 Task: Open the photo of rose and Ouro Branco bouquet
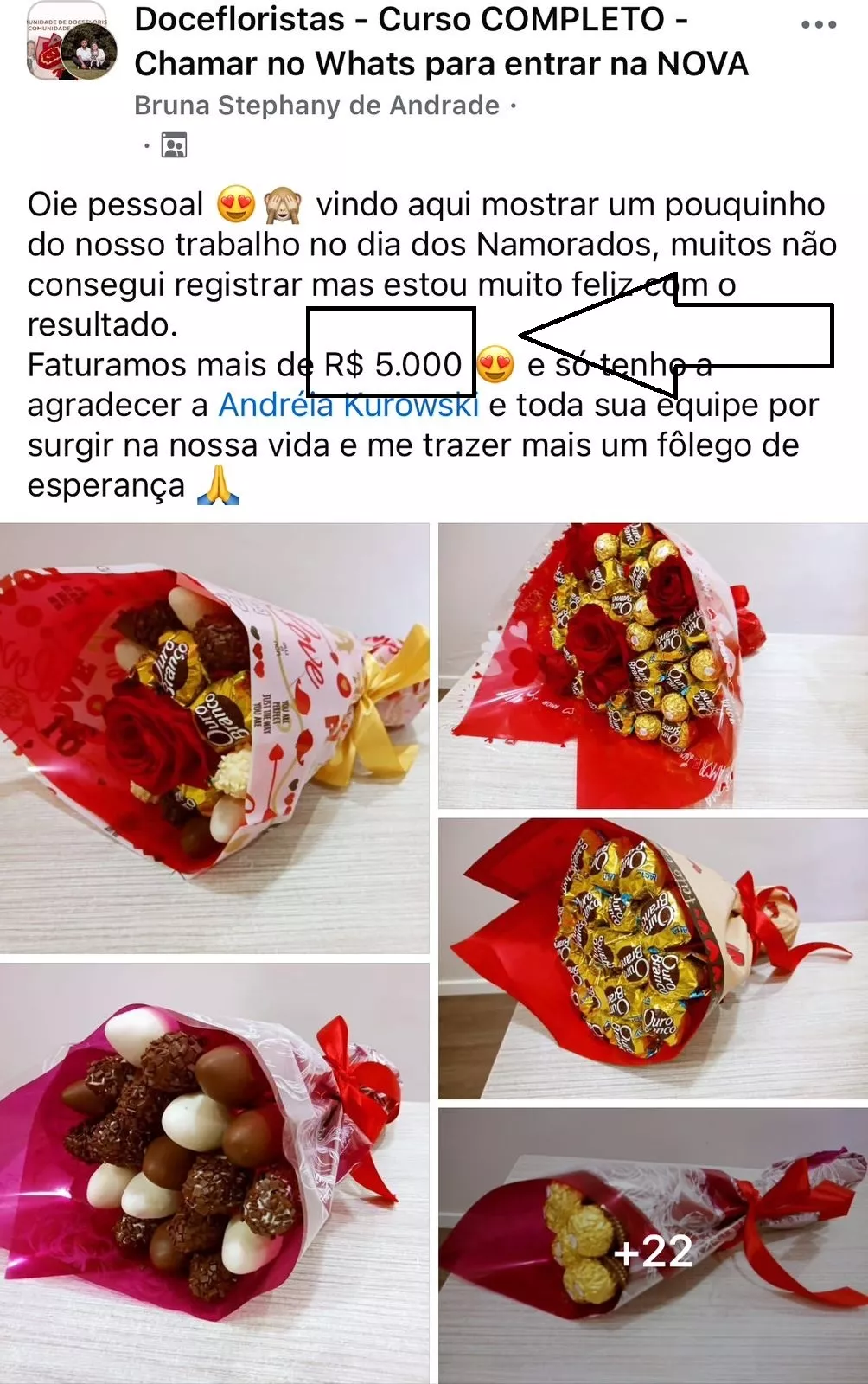[214, 738]
